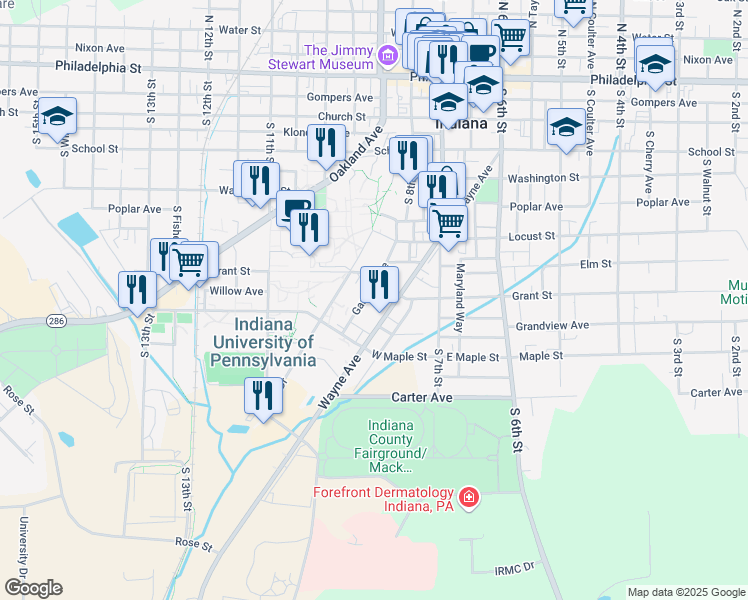
Task: Tap the coffee cup marker near Philadelphia St
Action: pos(483,50)
